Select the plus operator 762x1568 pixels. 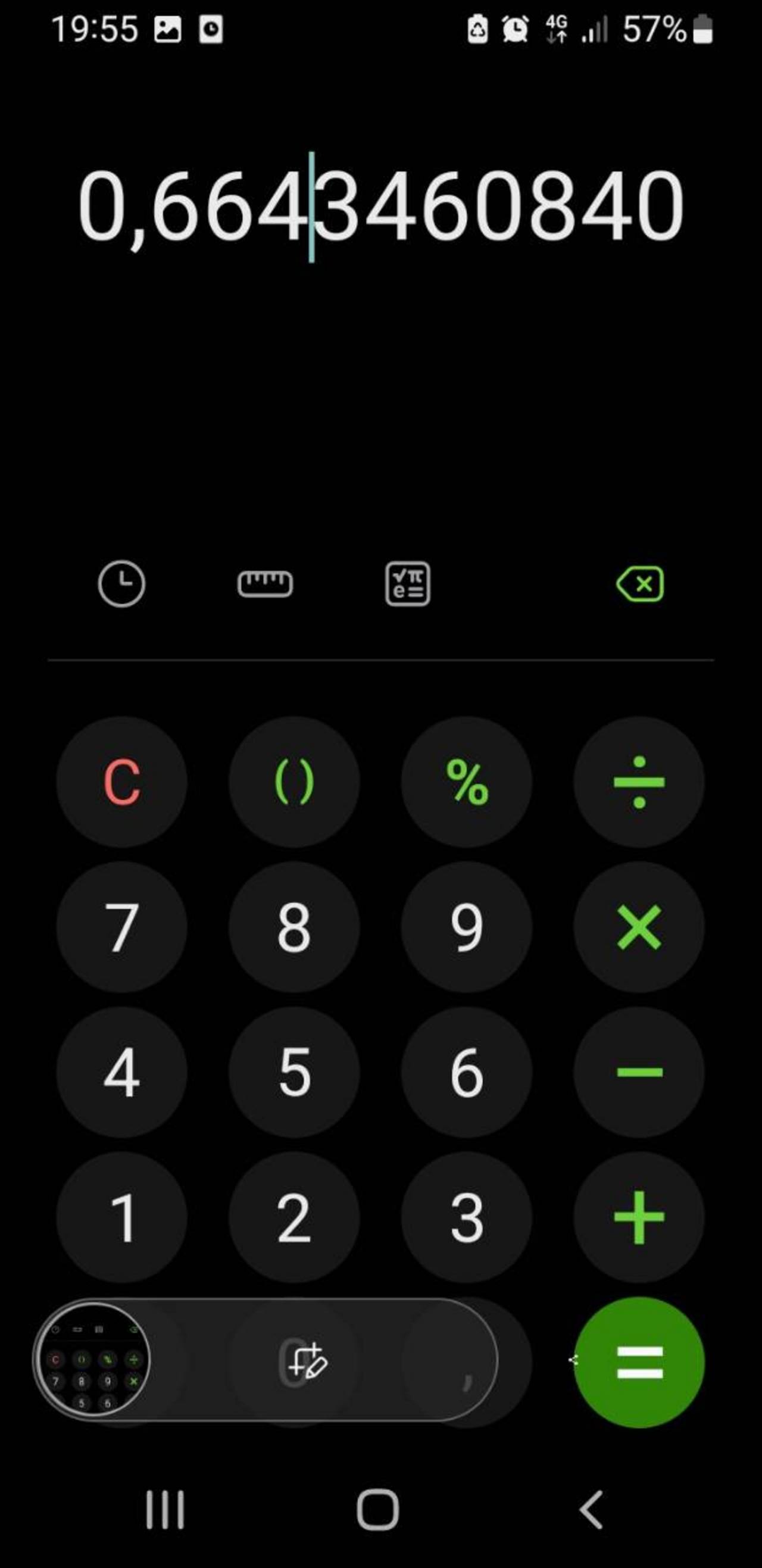tap(639, 1217)
